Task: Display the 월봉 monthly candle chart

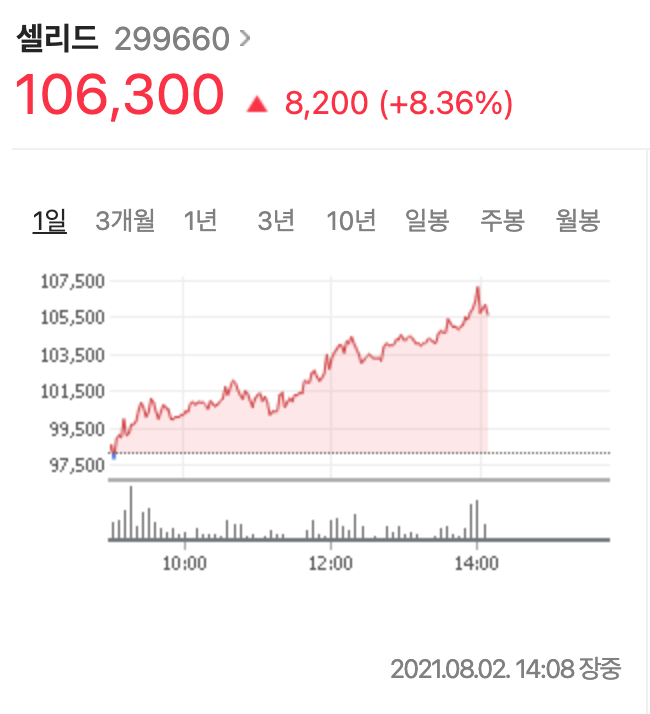Action: pyautogui.click(x=578, y=221)
